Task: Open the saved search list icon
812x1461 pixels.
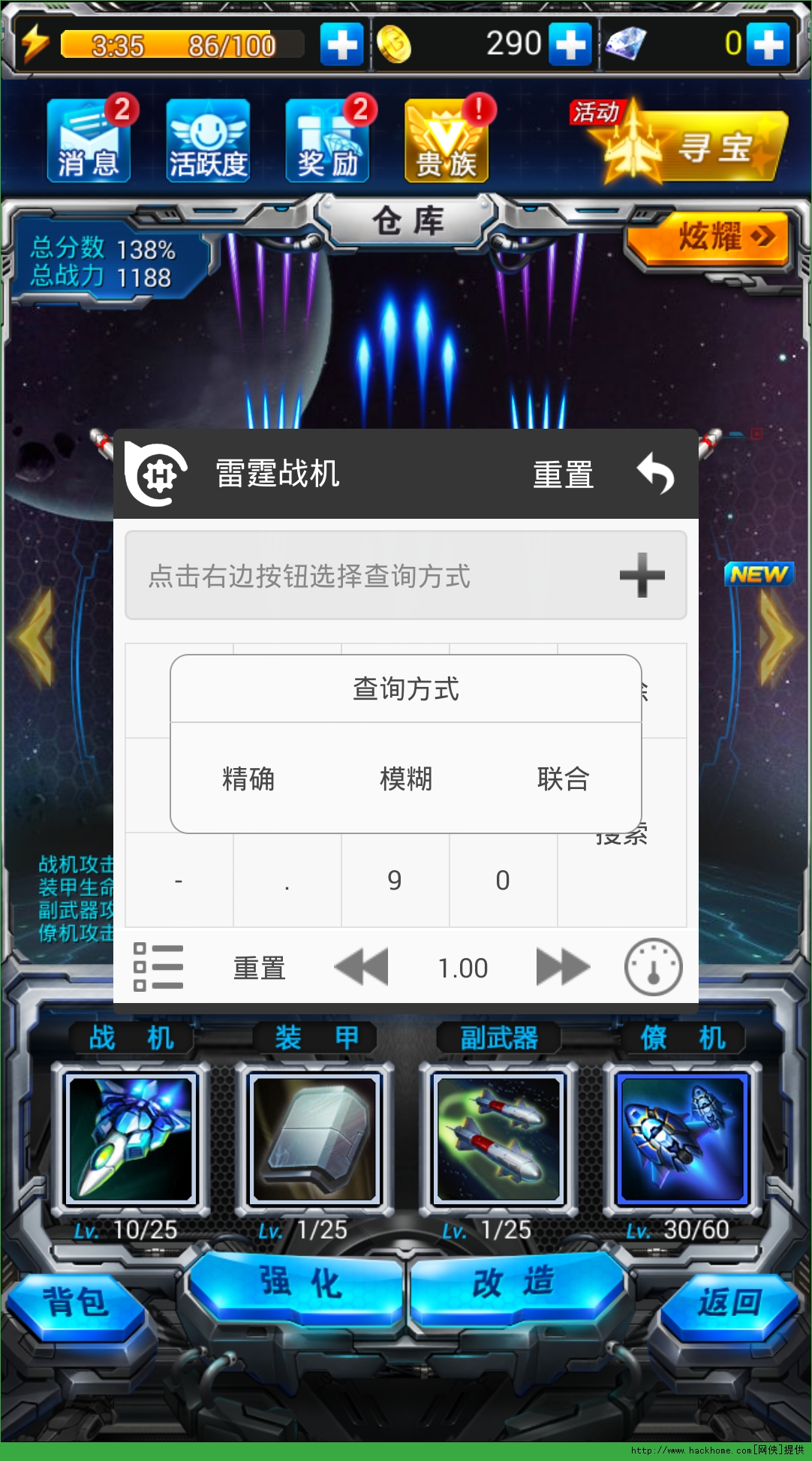Action: click(158, 967)
